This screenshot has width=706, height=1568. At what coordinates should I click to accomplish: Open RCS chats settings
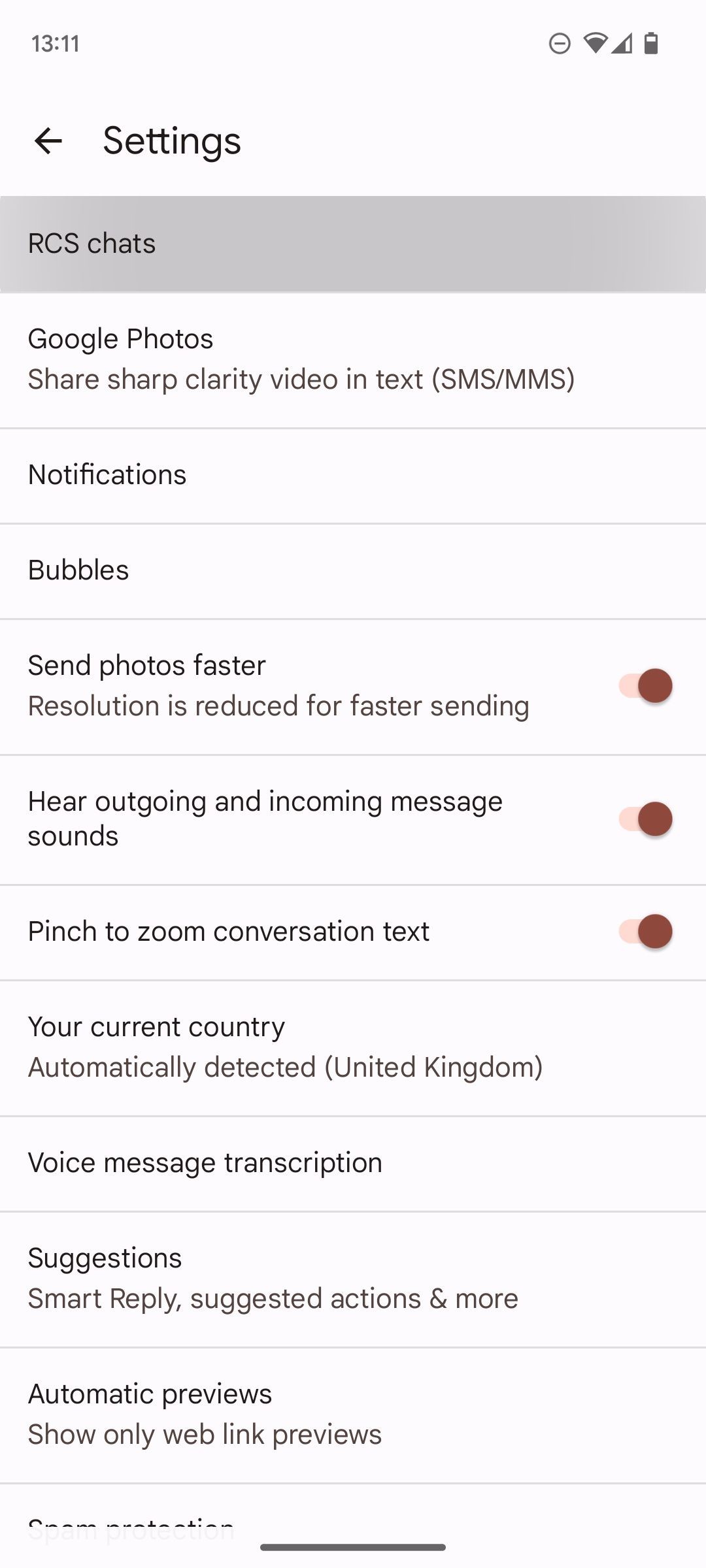click(353, 244)
